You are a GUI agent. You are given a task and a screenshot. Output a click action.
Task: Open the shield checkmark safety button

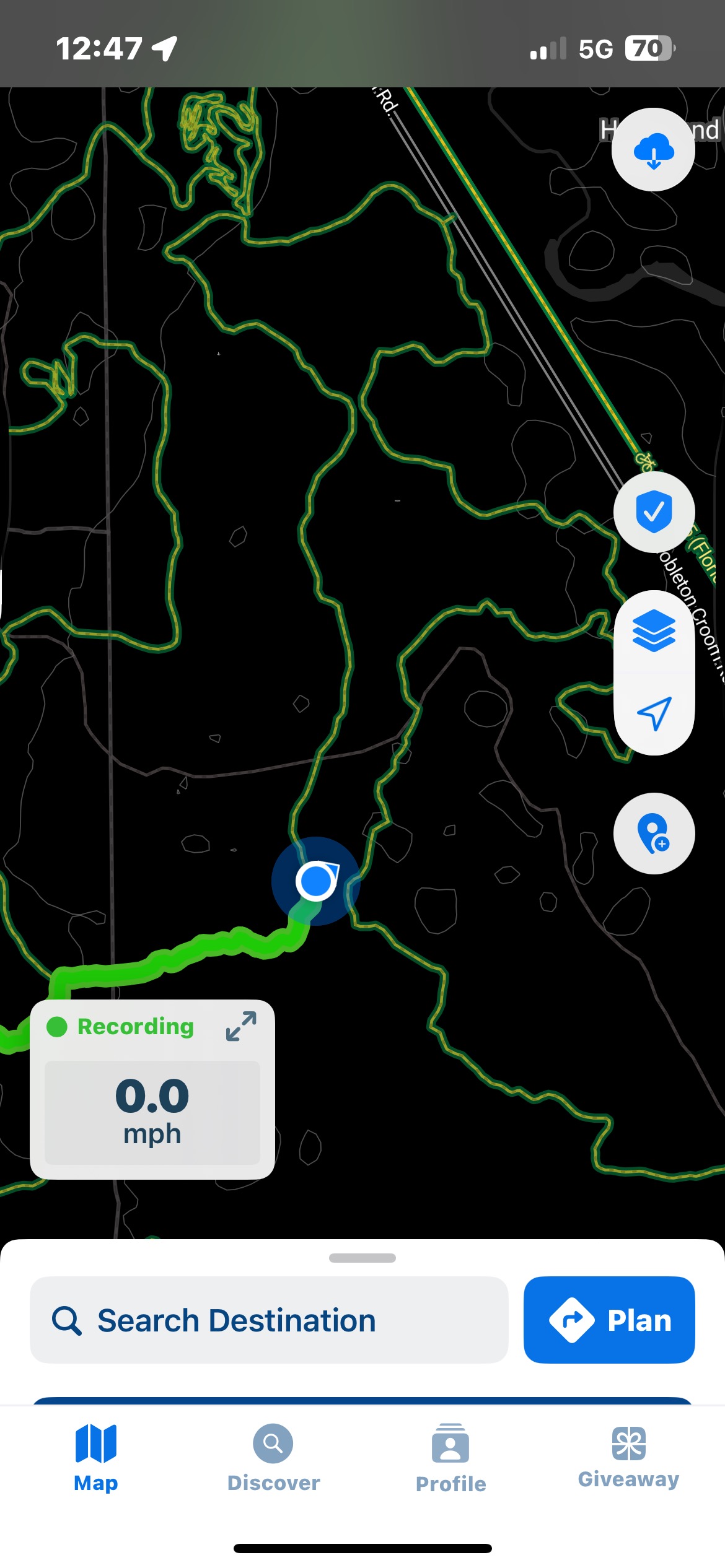654,512
